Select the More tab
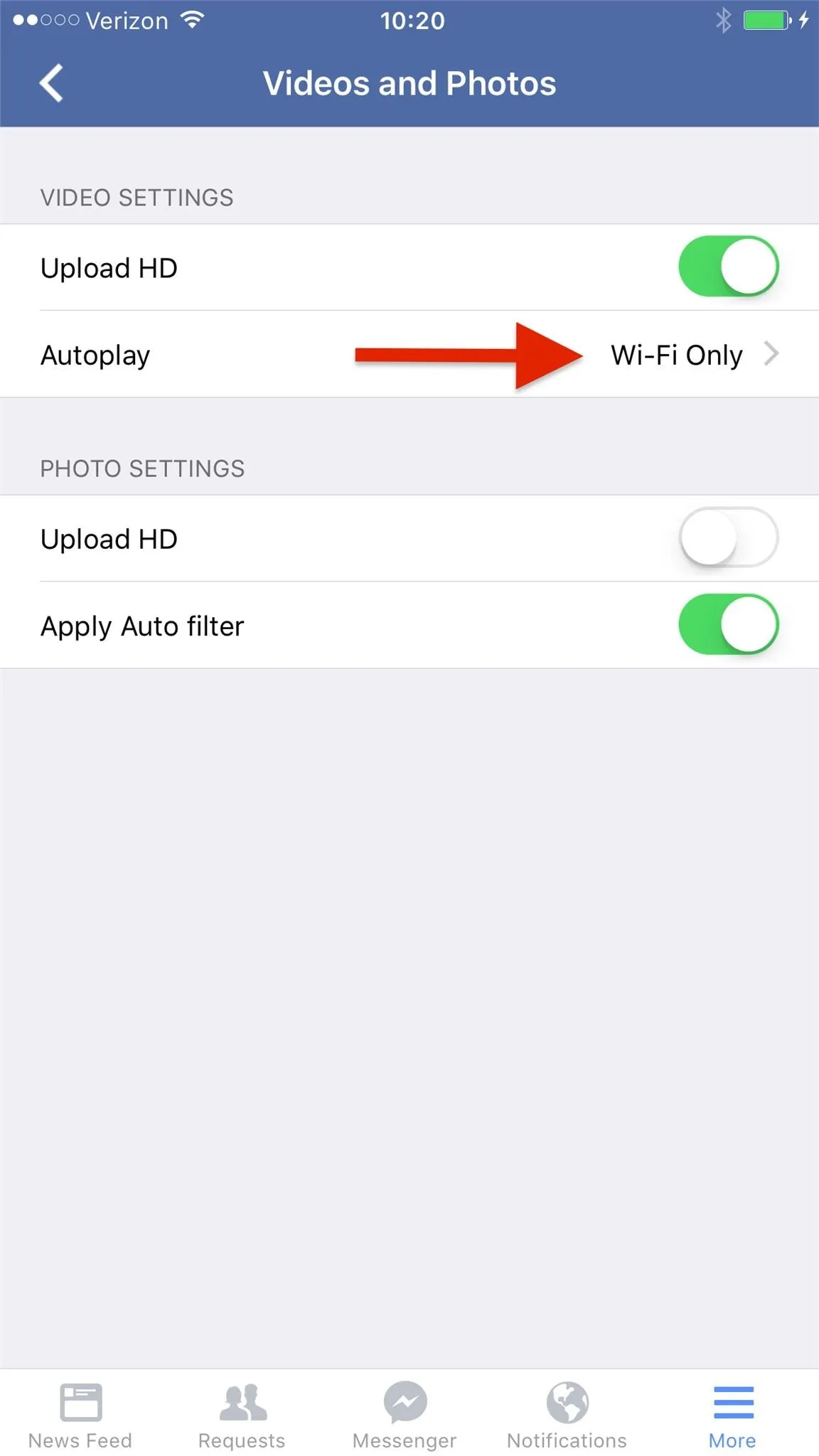Viewport: 819px width, 1456px height. (732, 1415)
